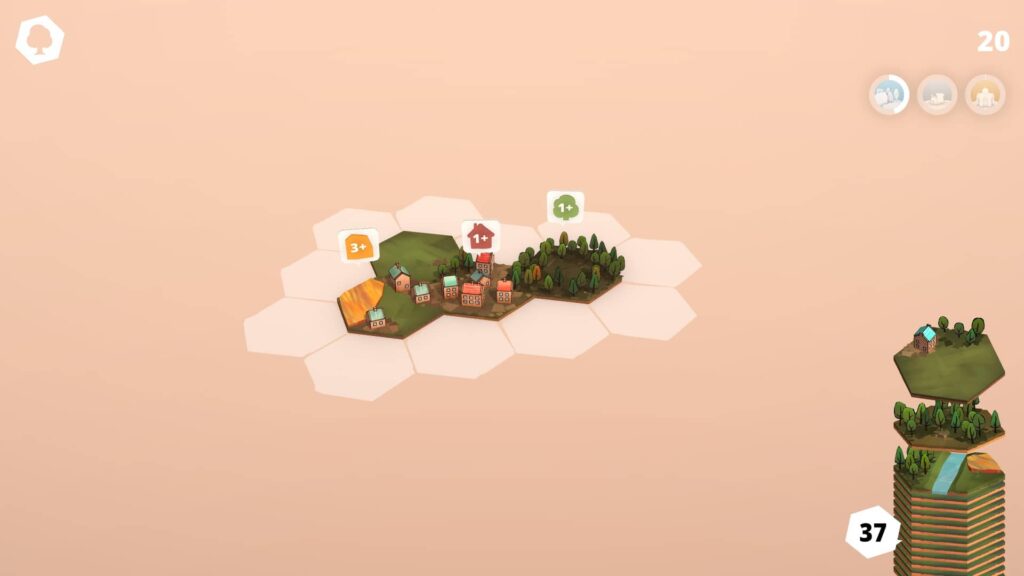1024x576 pixels.
Task: Tap the blue challenge progress badge
Action: click(888, 95)
